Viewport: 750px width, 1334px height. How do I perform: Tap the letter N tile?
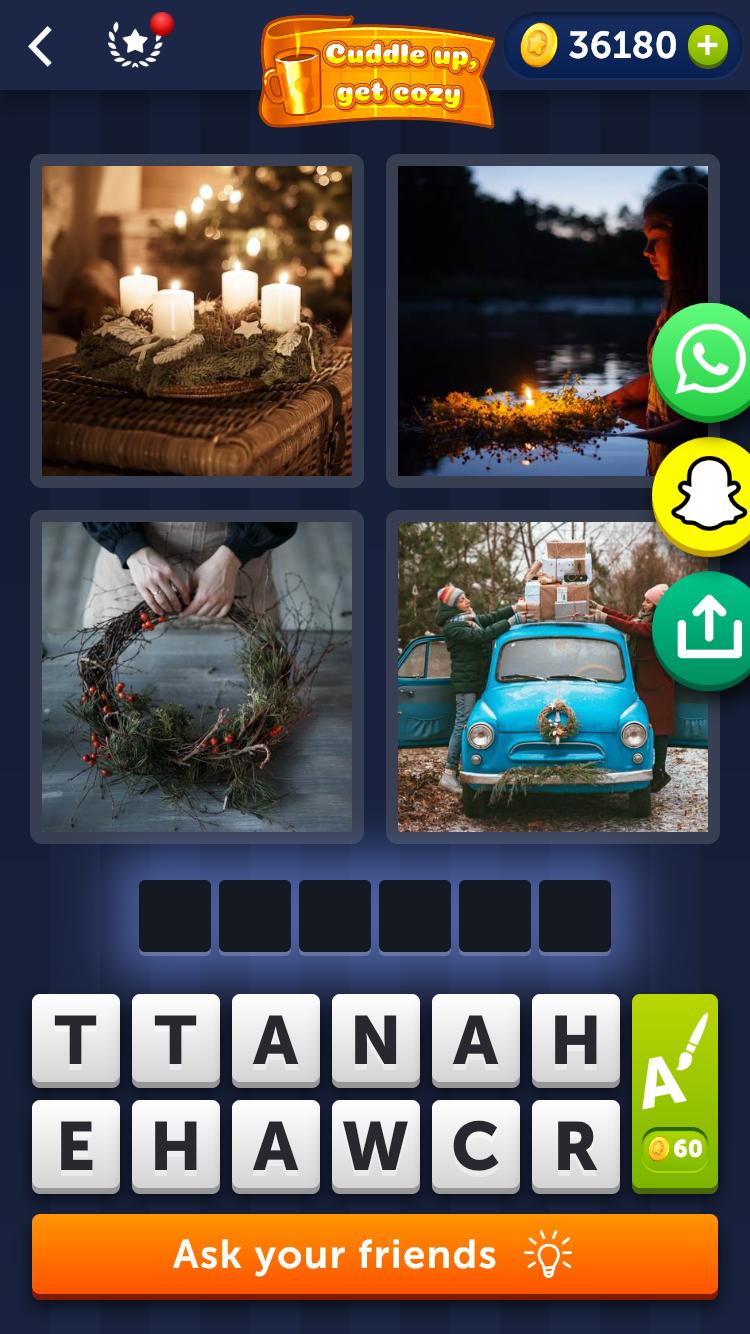375,1040
